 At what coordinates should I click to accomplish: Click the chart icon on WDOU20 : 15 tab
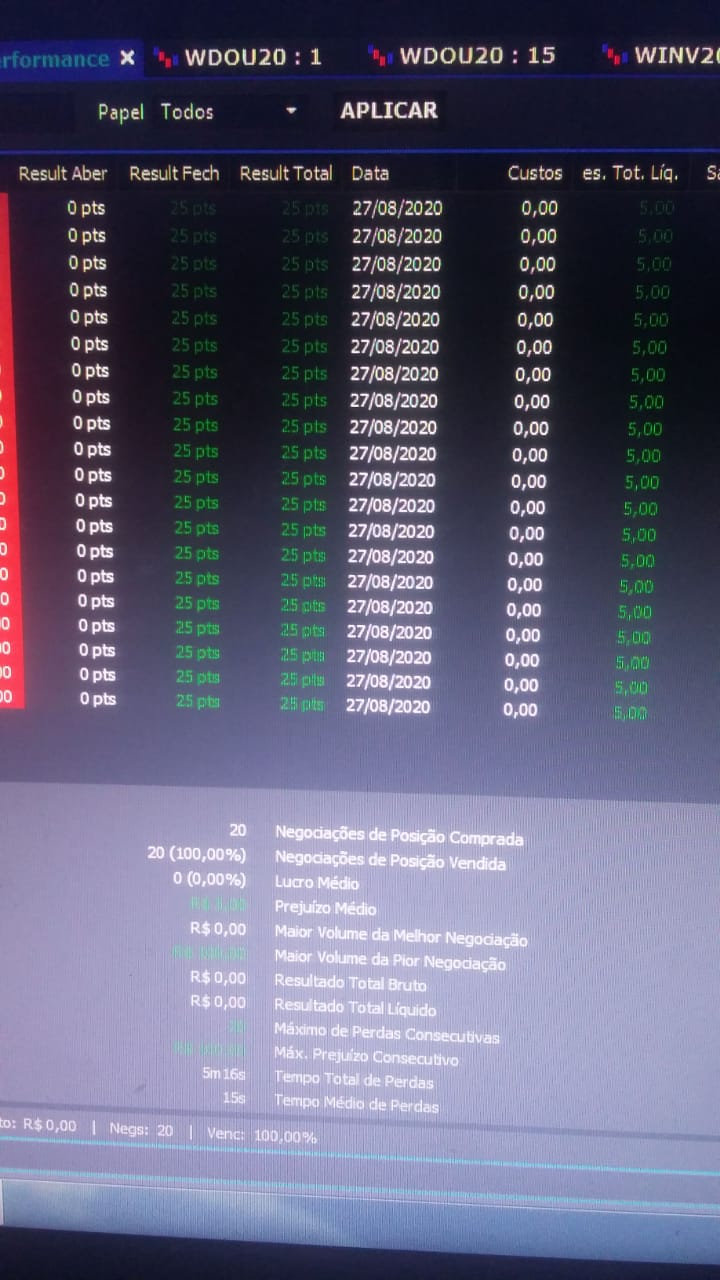tap(381, 57)
